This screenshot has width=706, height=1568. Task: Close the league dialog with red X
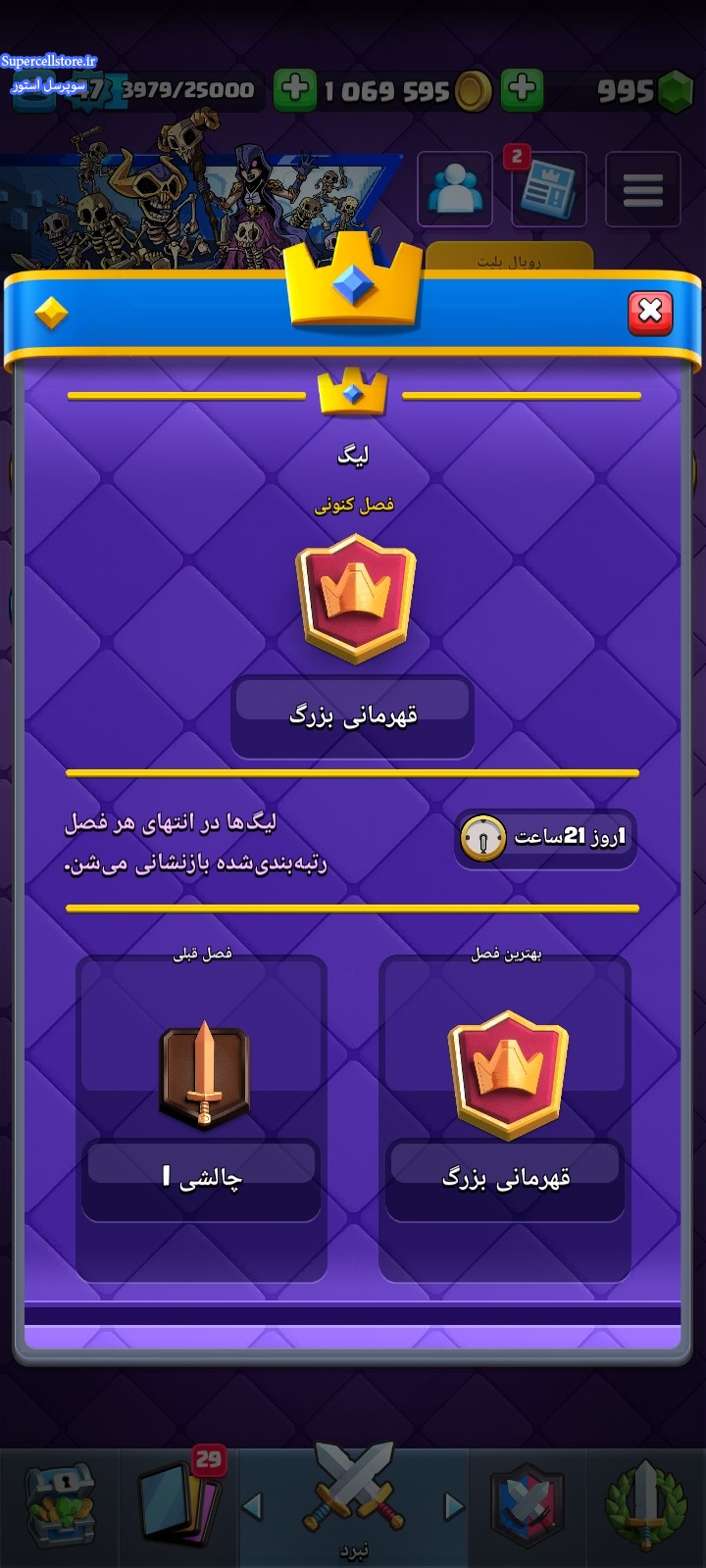[x=650, y=313]
